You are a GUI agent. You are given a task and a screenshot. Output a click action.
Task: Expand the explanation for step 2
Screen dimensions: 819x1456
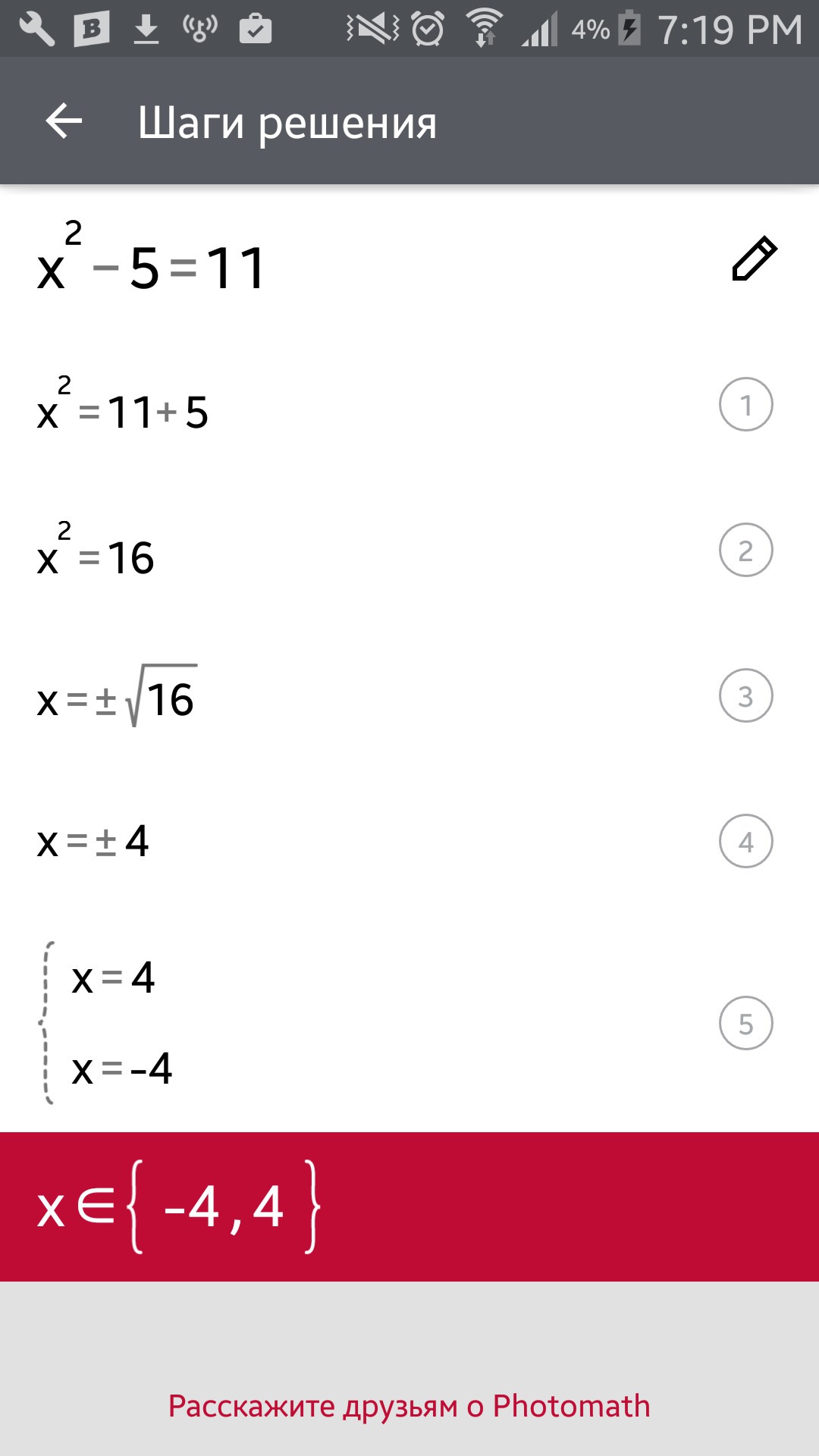pyautogui.click(x=746, y=551)
